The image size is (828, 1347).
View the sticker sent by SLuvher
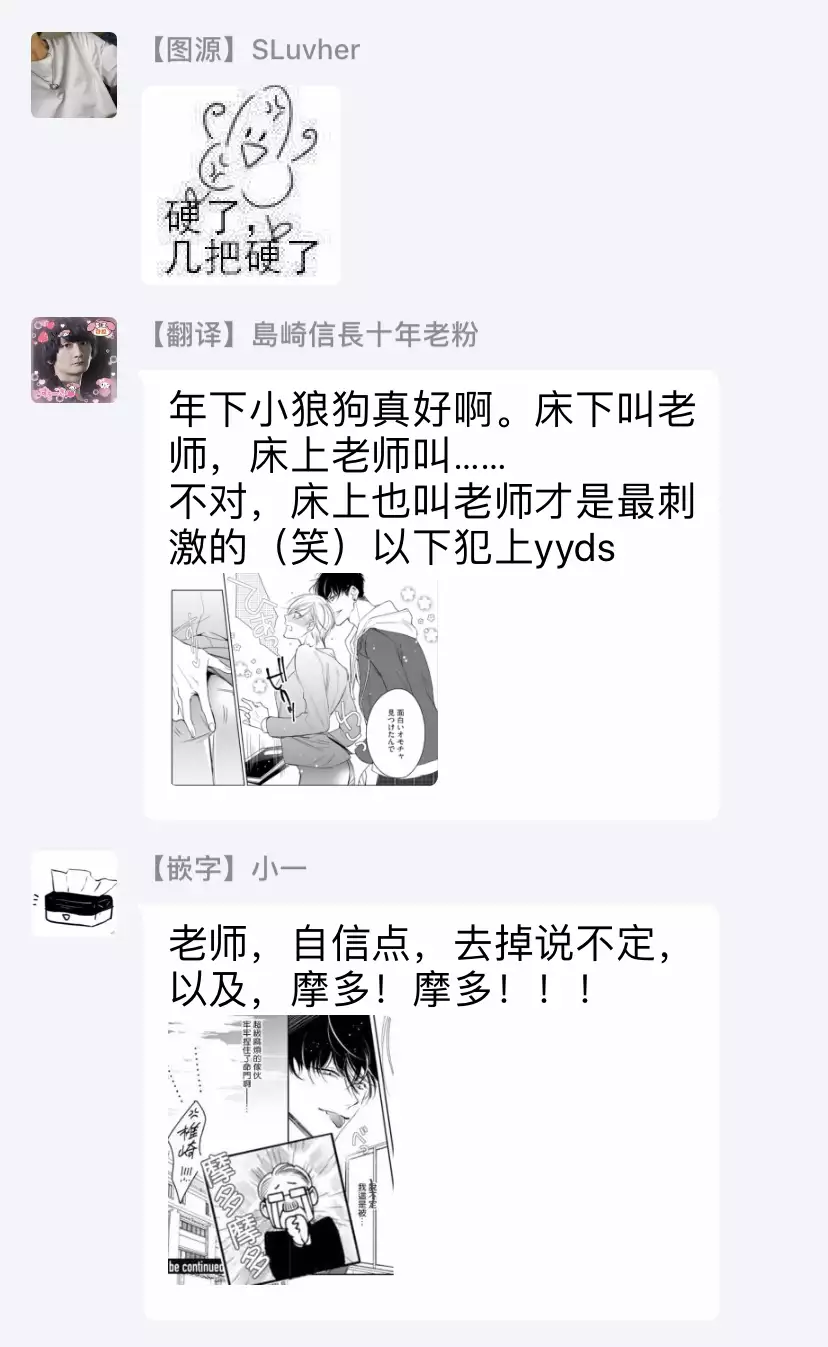click(241, 184)
